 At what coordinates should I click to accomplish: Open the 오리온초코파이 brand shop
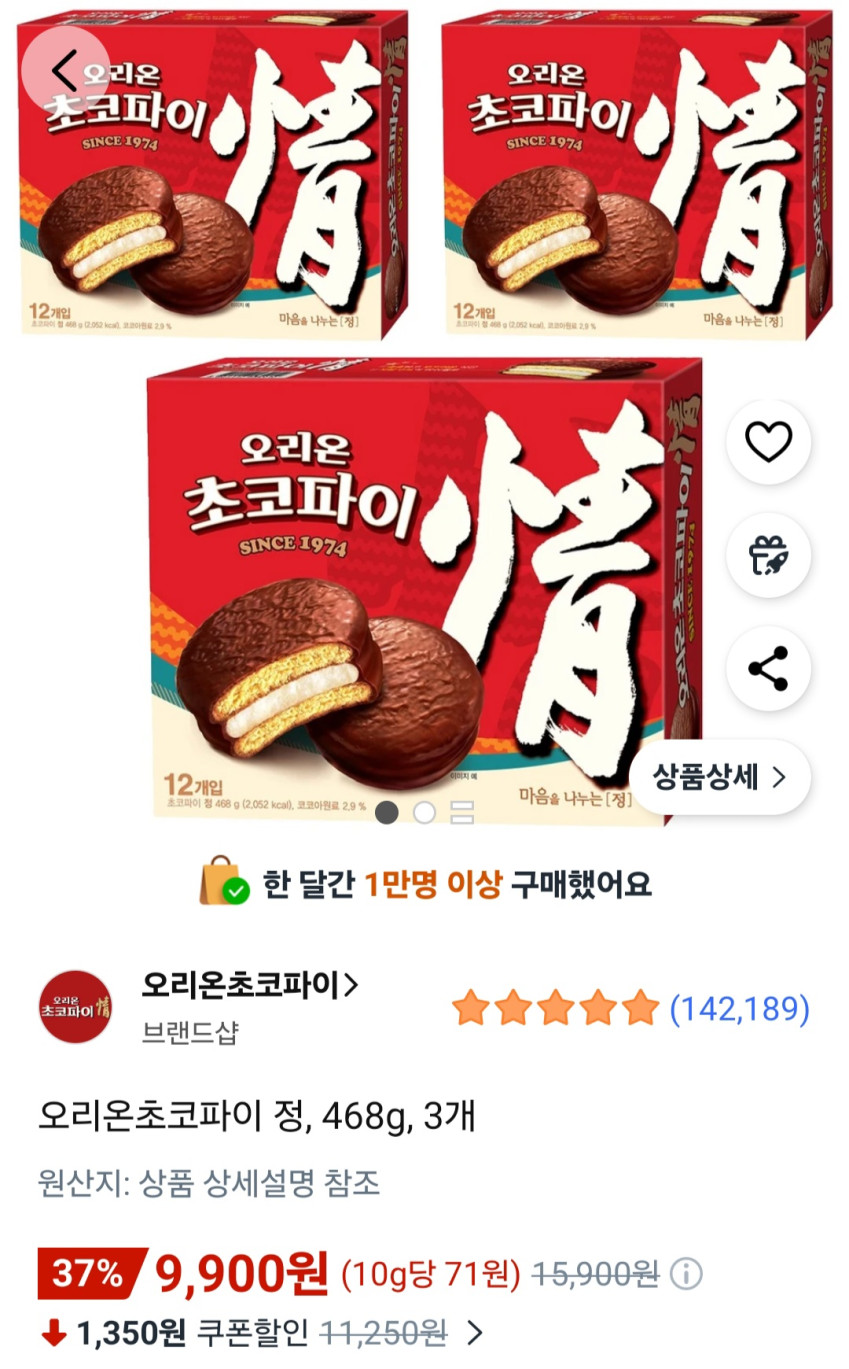[250, 986]
